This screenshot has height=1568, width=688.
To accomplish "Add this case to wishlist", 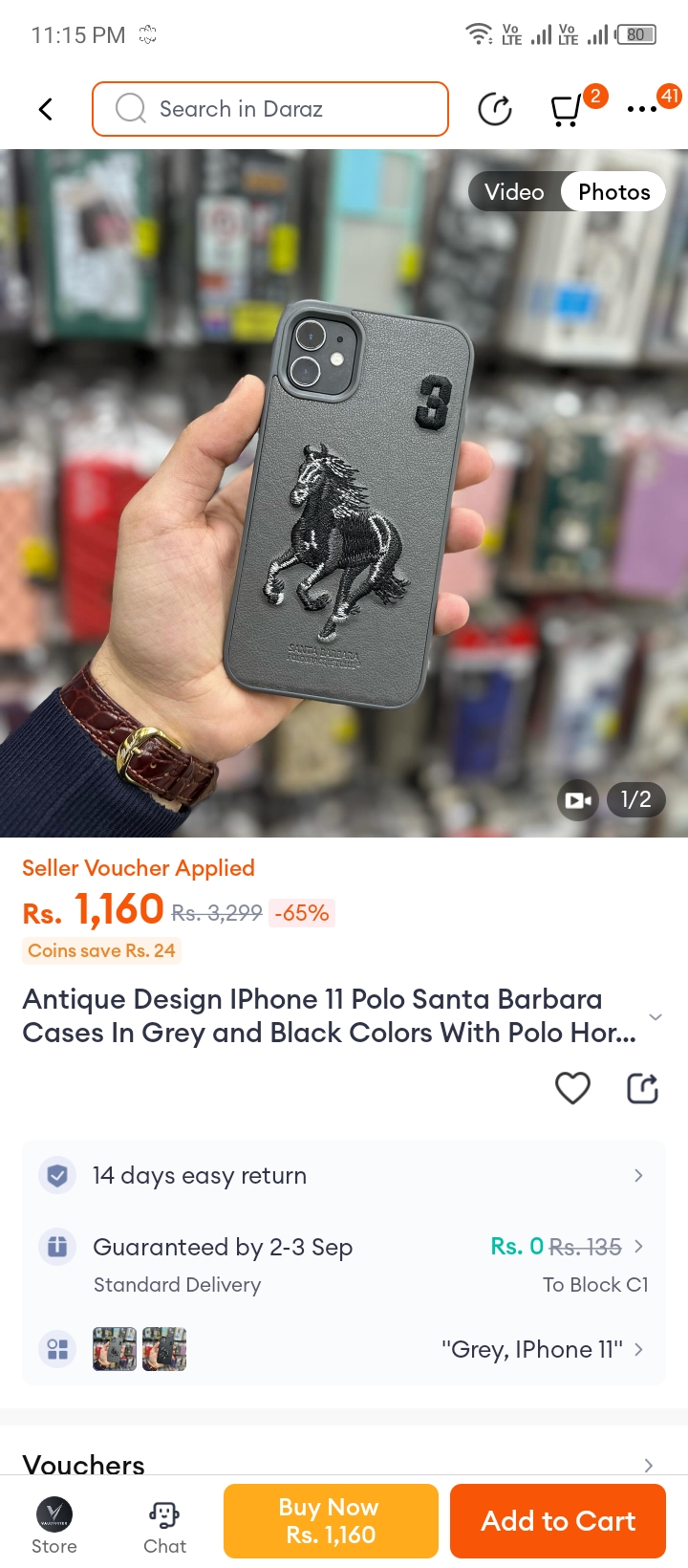I will point(572,1088).
